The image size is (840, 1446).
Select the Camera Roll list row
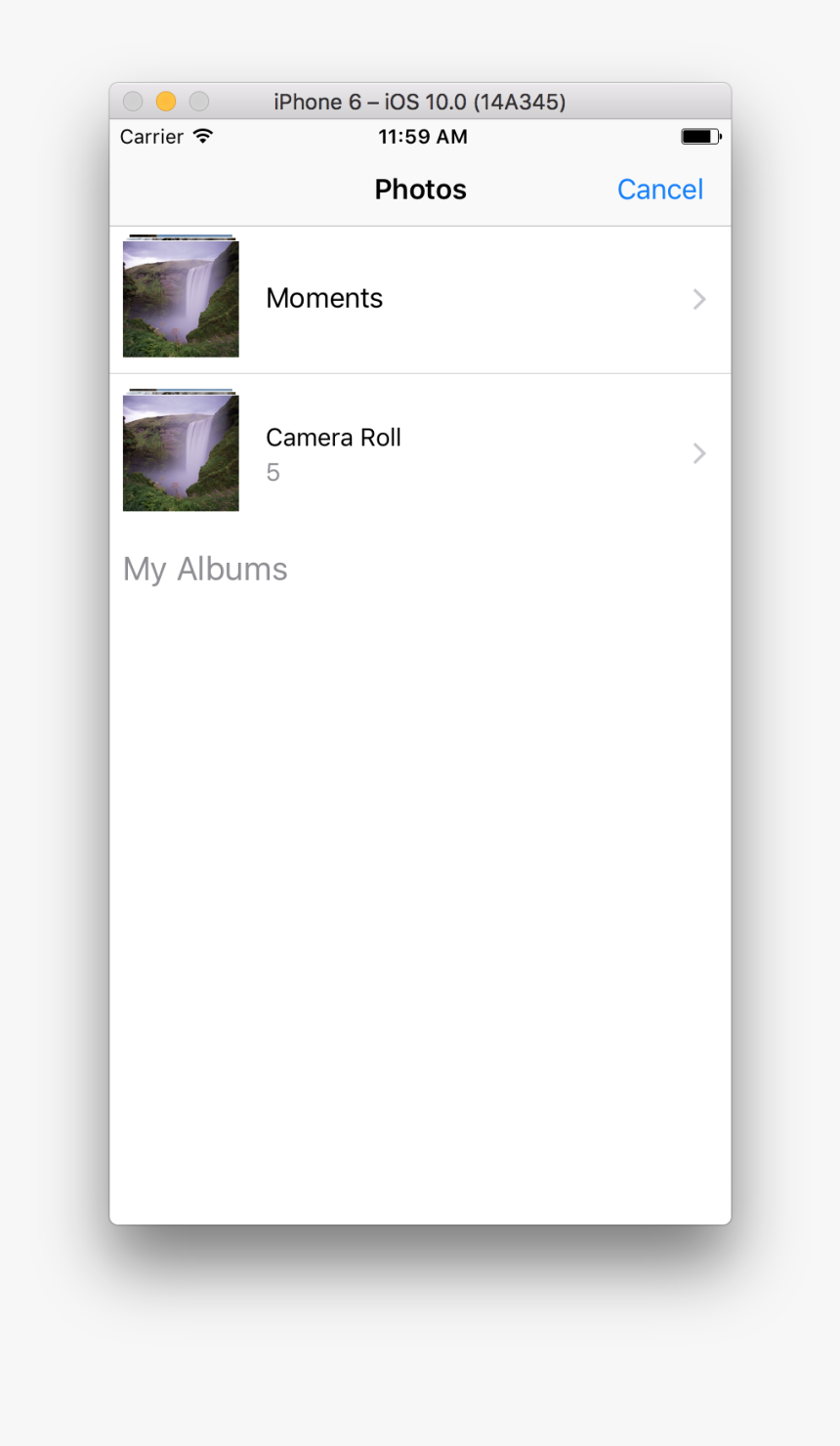click(x=420, y=452)
